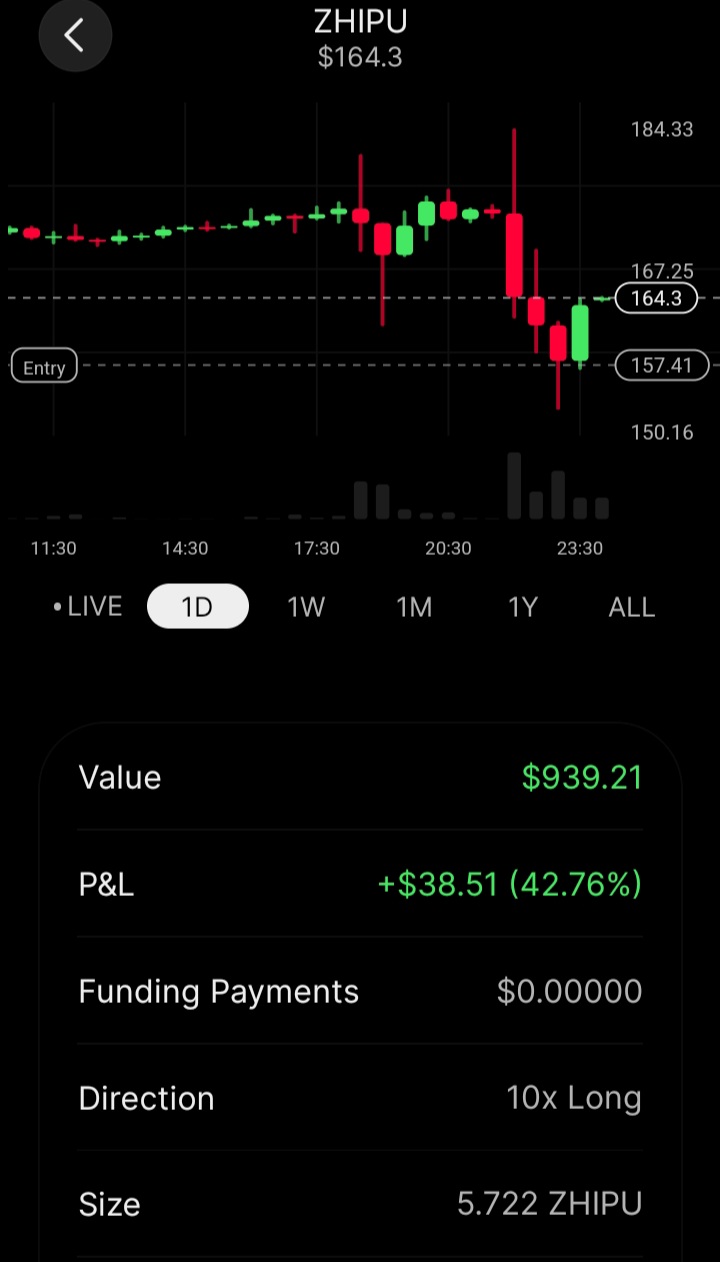This screenshot has height=1262, width=720.
Task: Show the 1M chart range
Action: (414, 607)
